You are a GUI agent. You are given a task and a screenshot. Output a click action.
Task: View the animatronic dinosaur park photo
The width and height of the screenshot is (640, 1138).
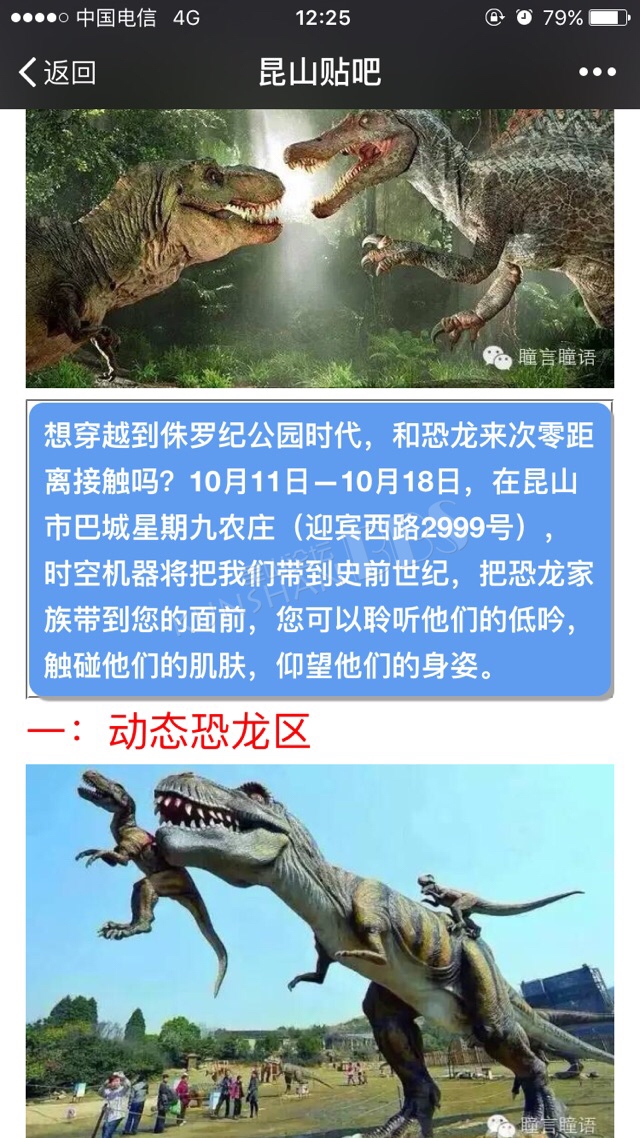(x=320, y=951)
